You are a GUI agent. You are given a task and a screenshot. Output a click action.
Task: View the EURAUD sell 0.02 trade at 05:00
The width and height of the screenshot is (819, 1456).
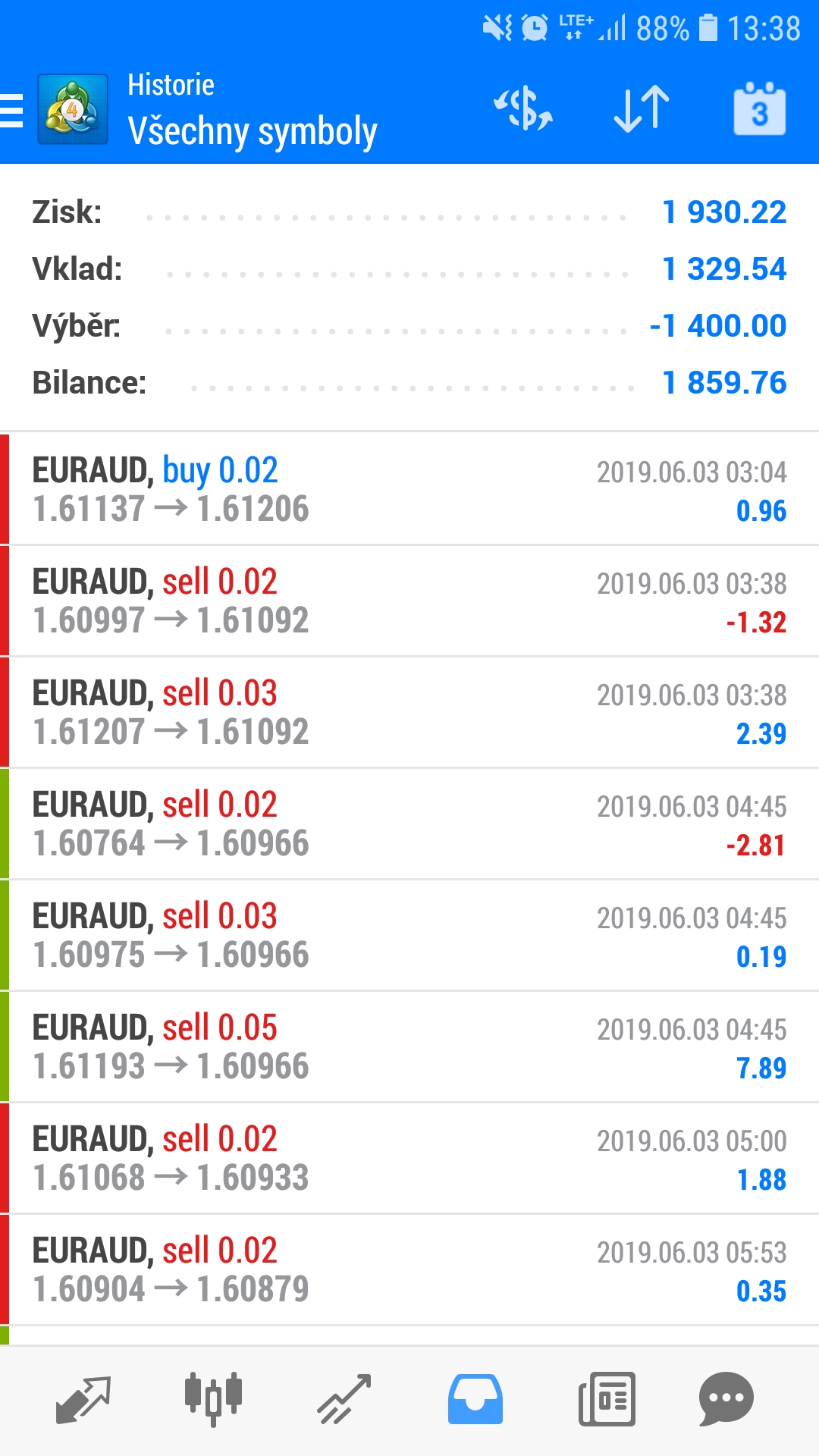tap(409, 1158)
